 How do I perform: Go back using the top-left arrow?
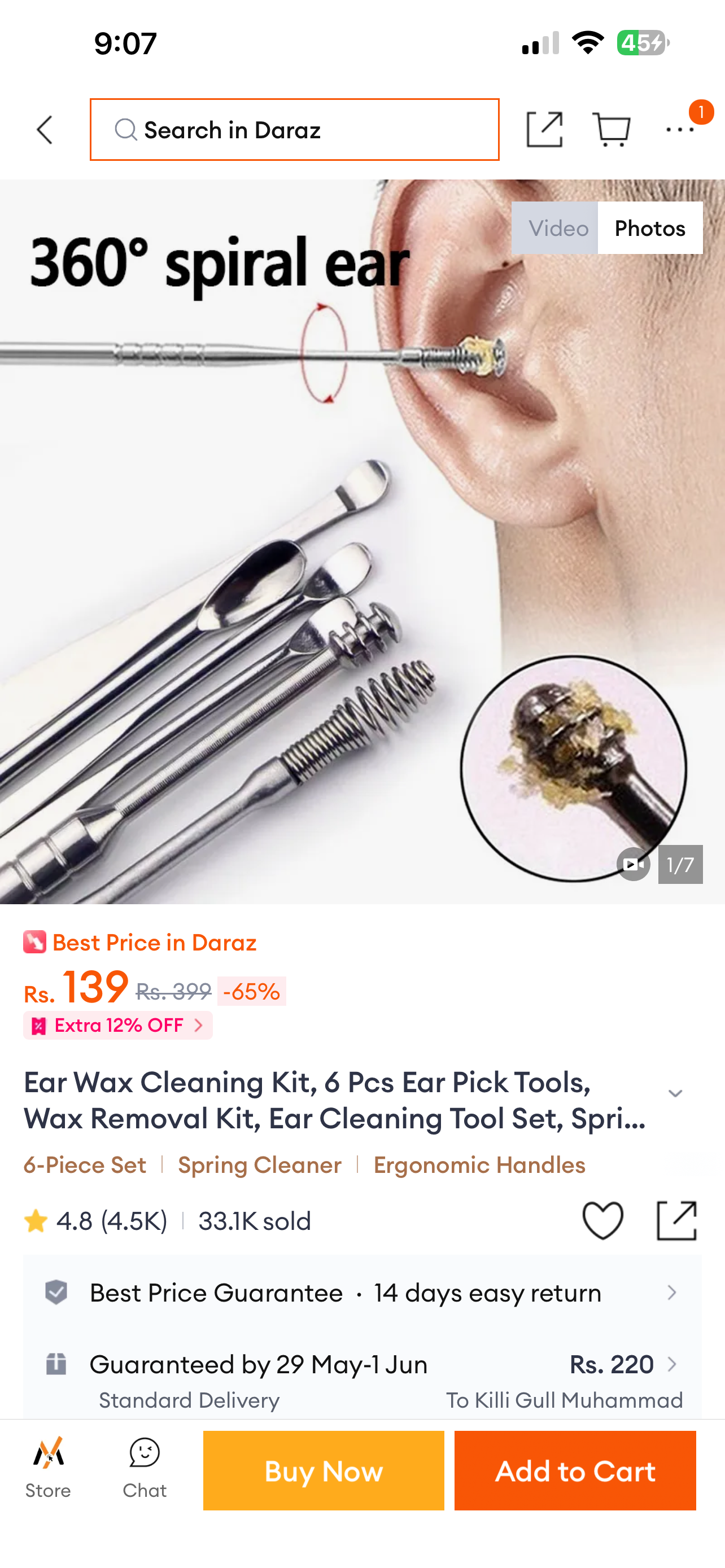click(45, 130)
